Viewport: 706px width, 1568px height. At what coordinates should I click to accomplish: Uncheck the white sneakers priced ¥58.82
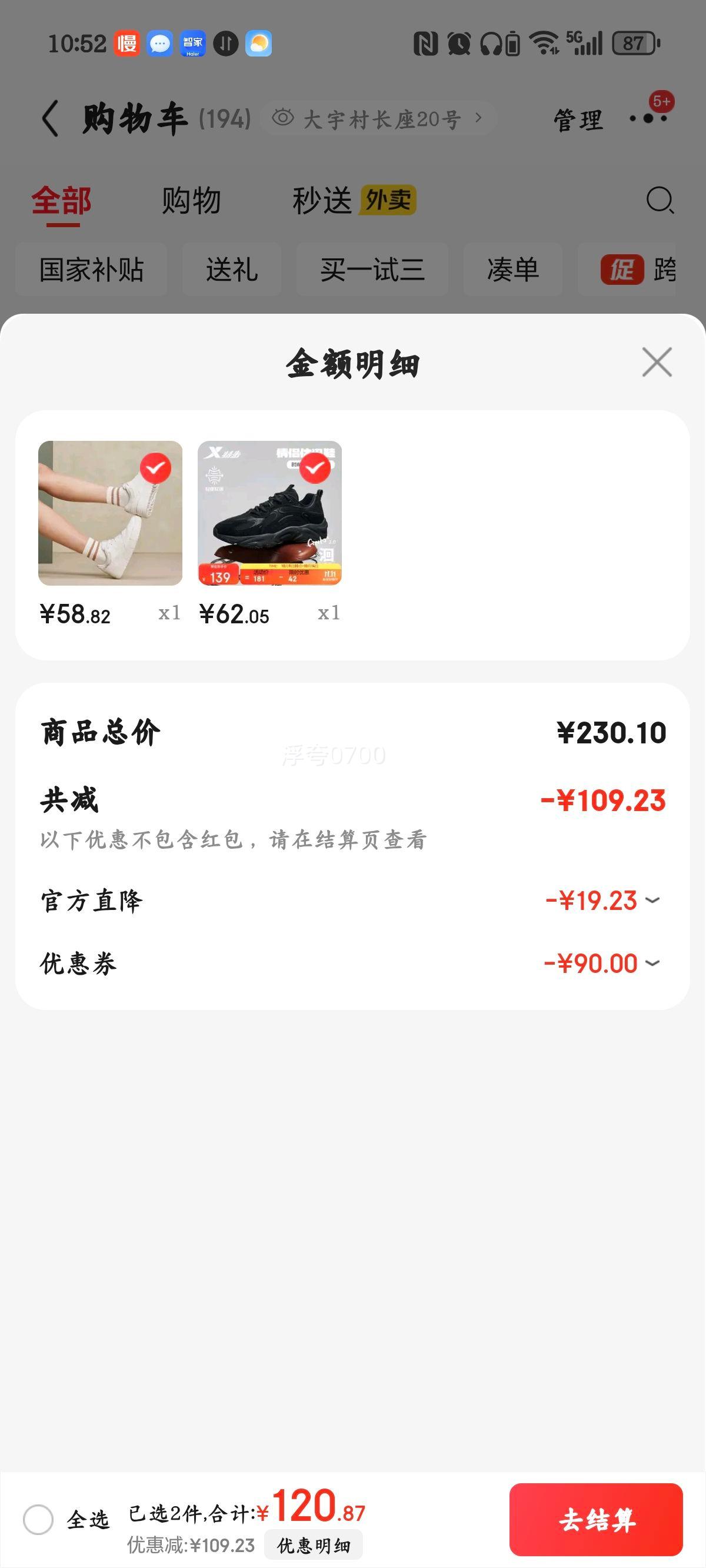155,468
